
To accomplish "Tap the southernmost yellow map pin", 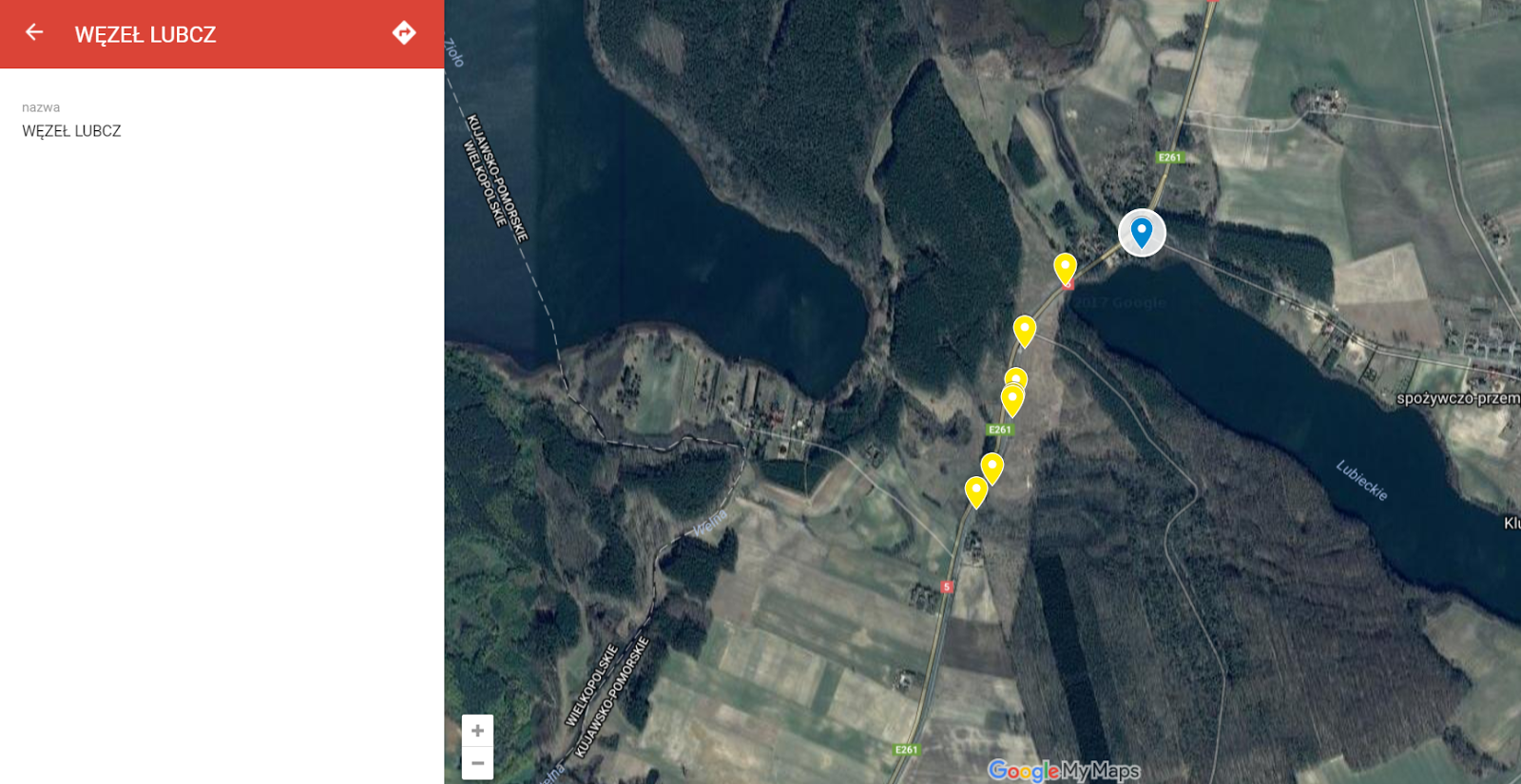I will (x=975, y=491).
